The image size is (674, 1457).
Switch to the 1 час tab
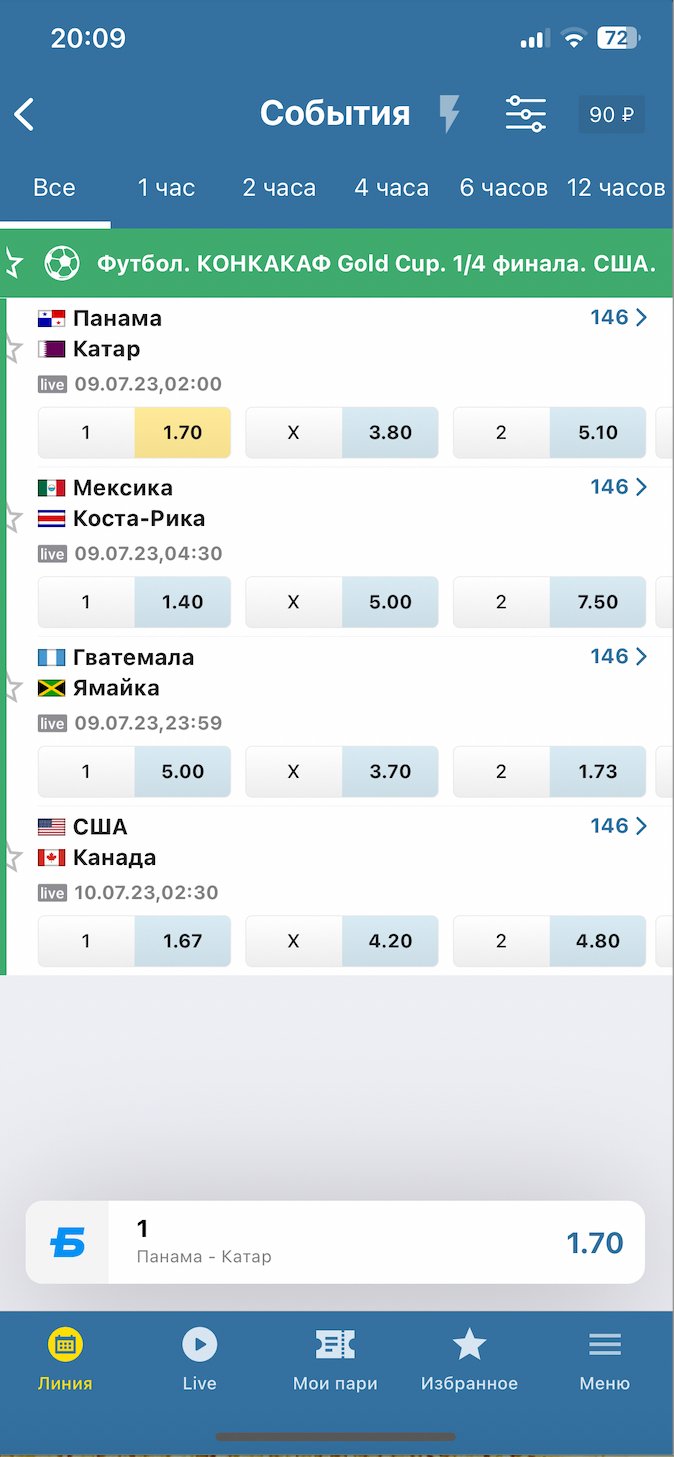[166, 188]
